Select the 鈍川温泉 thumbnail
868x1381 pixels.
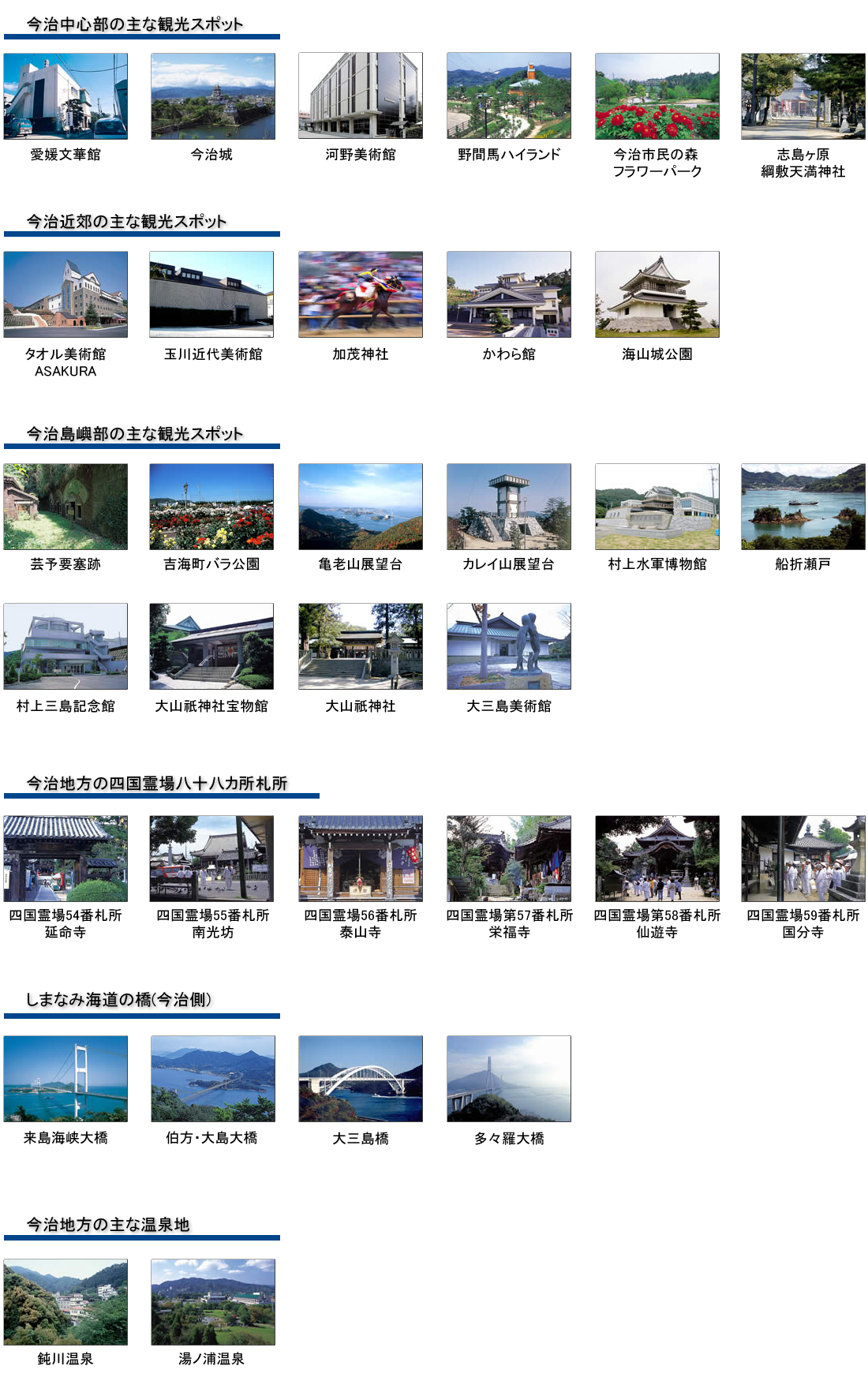click(65, 1302)
